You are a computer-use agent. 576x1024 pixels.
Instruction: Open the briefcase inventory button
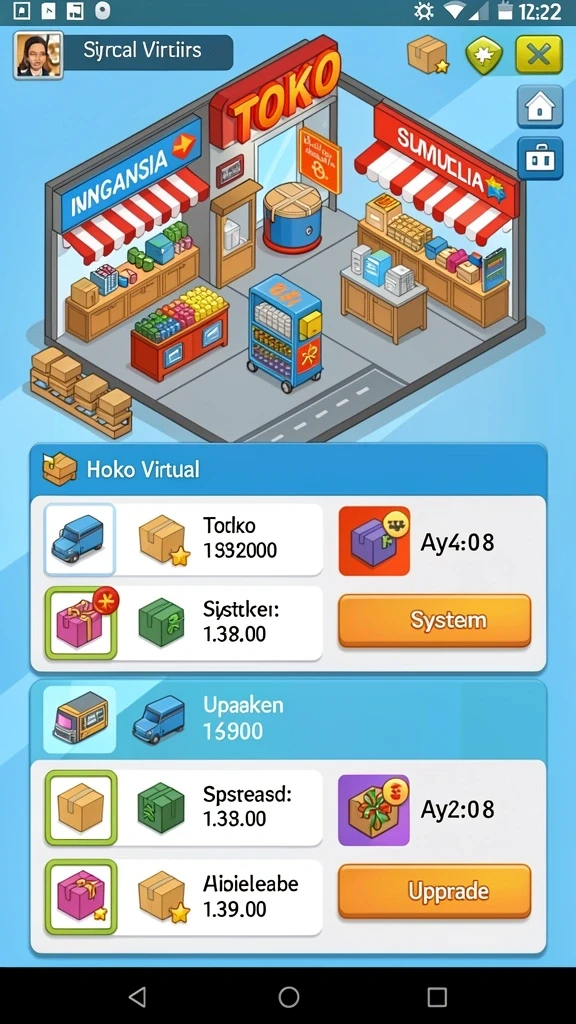[x=540, y=158]
